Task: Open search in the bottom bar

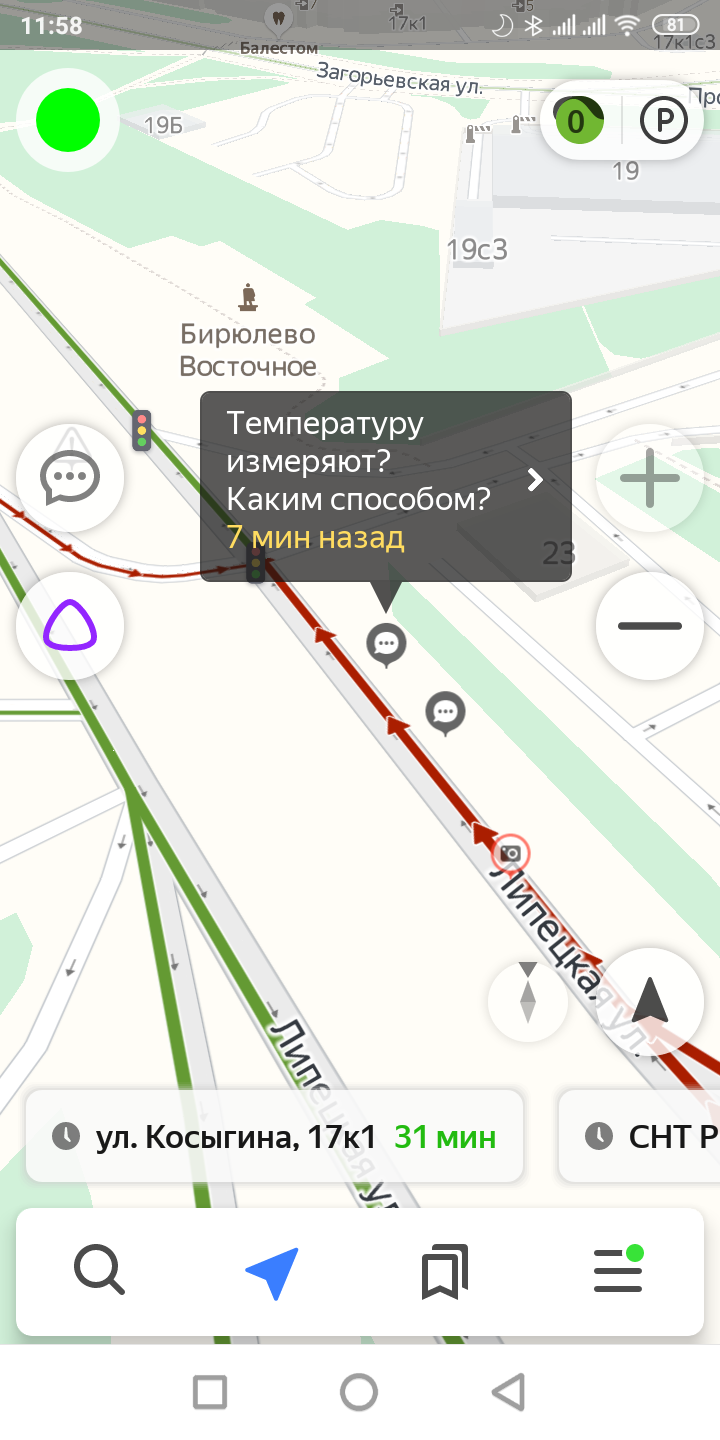Action: coord(100,1272)
